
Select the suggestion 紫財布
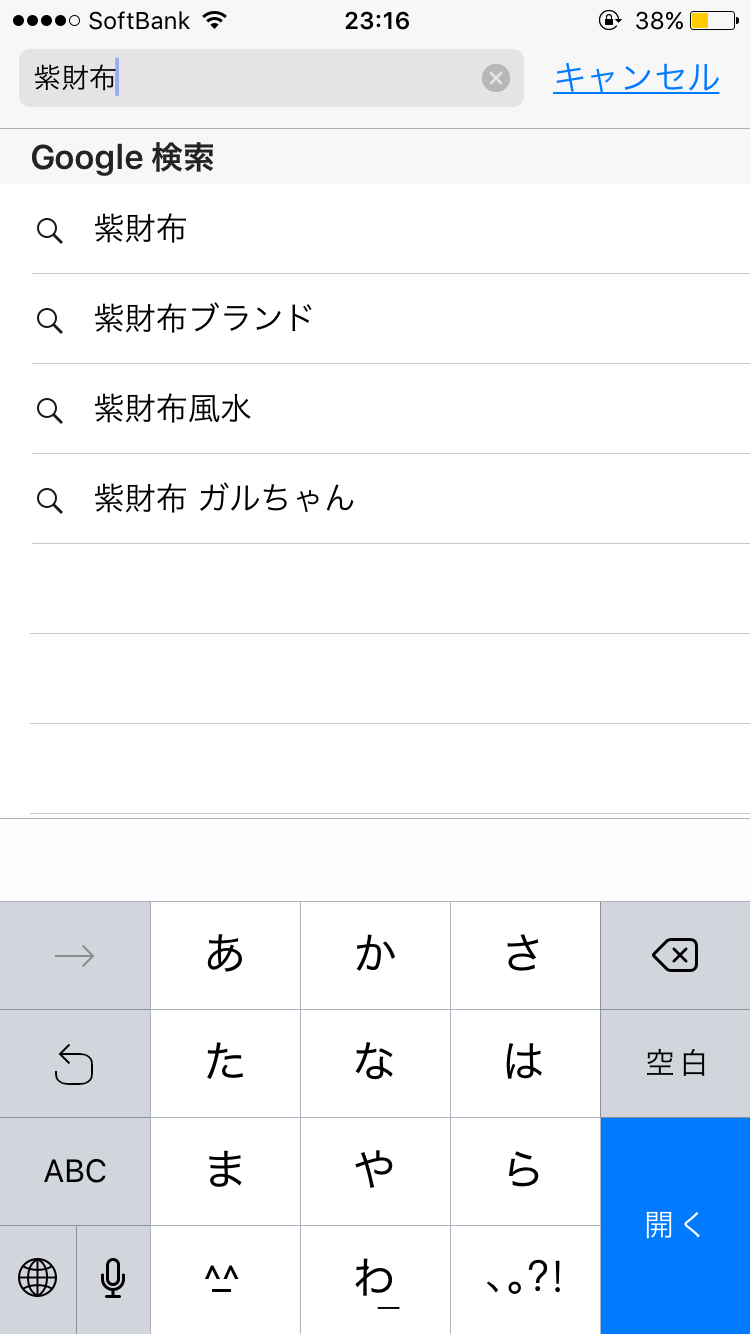pyautogui.click(x=390, y=229)
